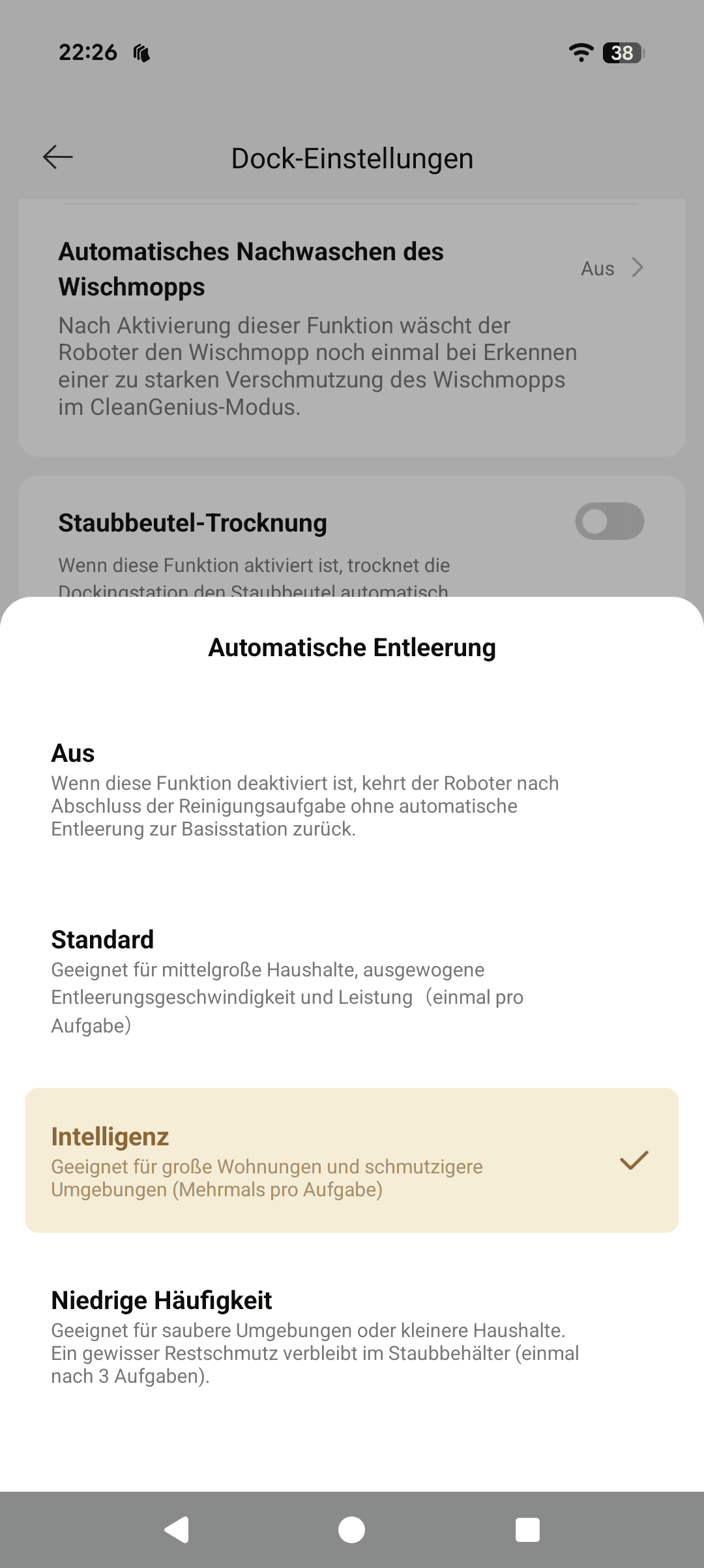The height and width of the screenshot is (1568, 704).
Task: Go to the home screen
Action: [352, 1530]
